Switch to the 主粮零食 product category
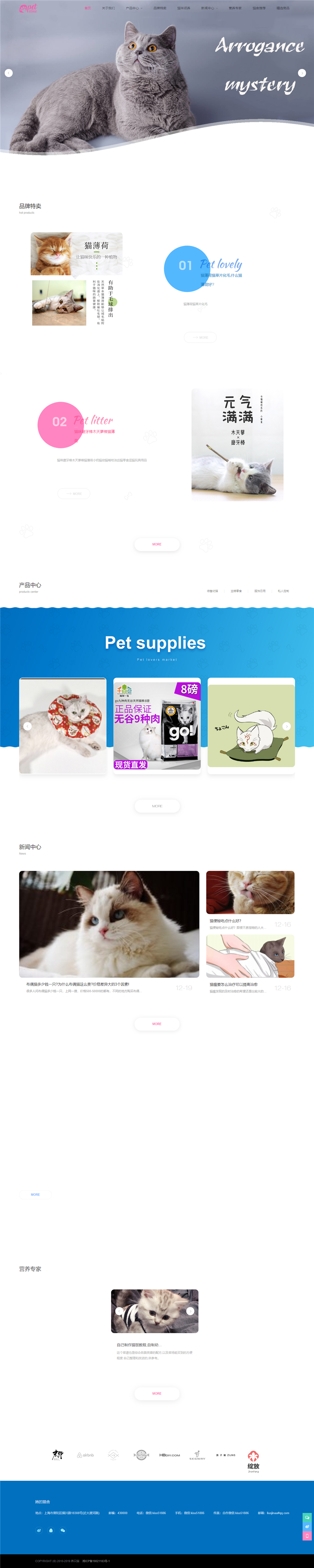Viewport: 314px width, 1568px height. (x=236, y=591)
